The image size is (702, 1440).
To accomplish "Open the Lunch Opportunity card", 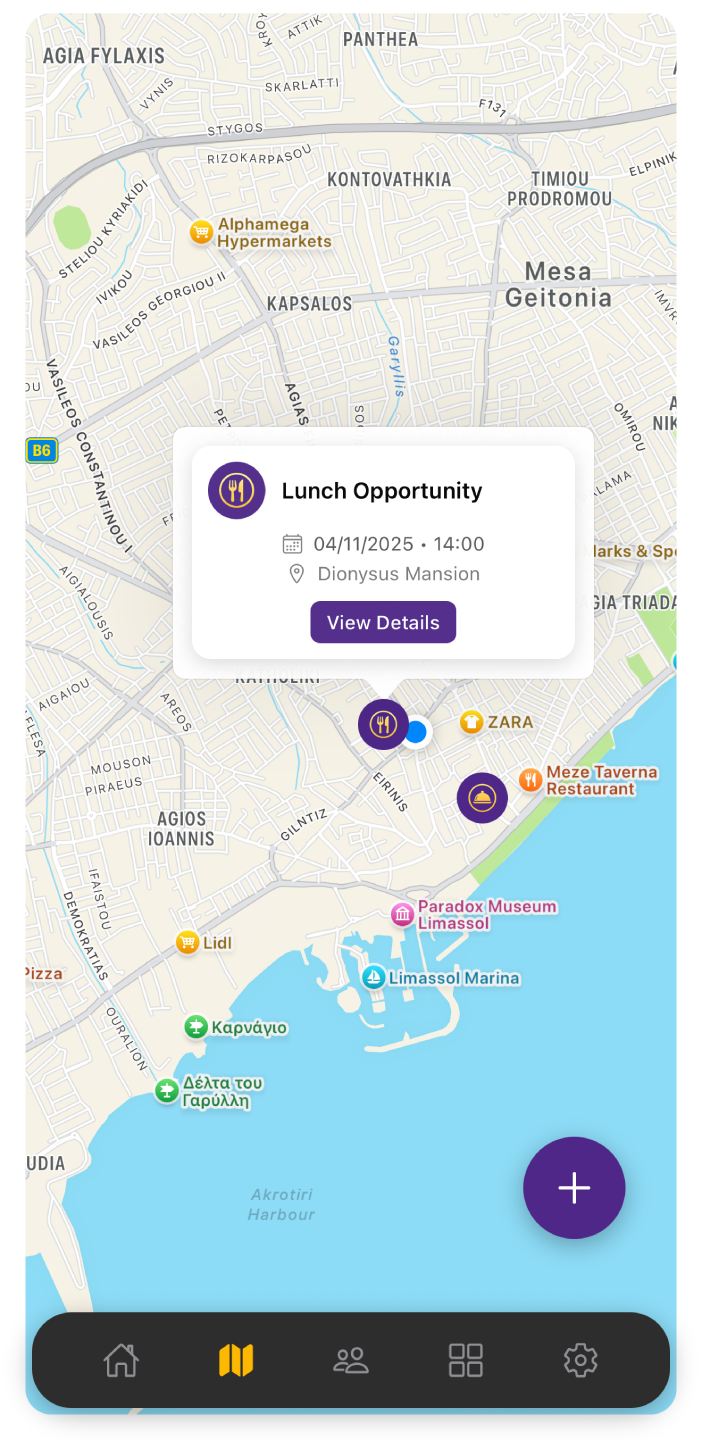I will [x=382, y=491].
